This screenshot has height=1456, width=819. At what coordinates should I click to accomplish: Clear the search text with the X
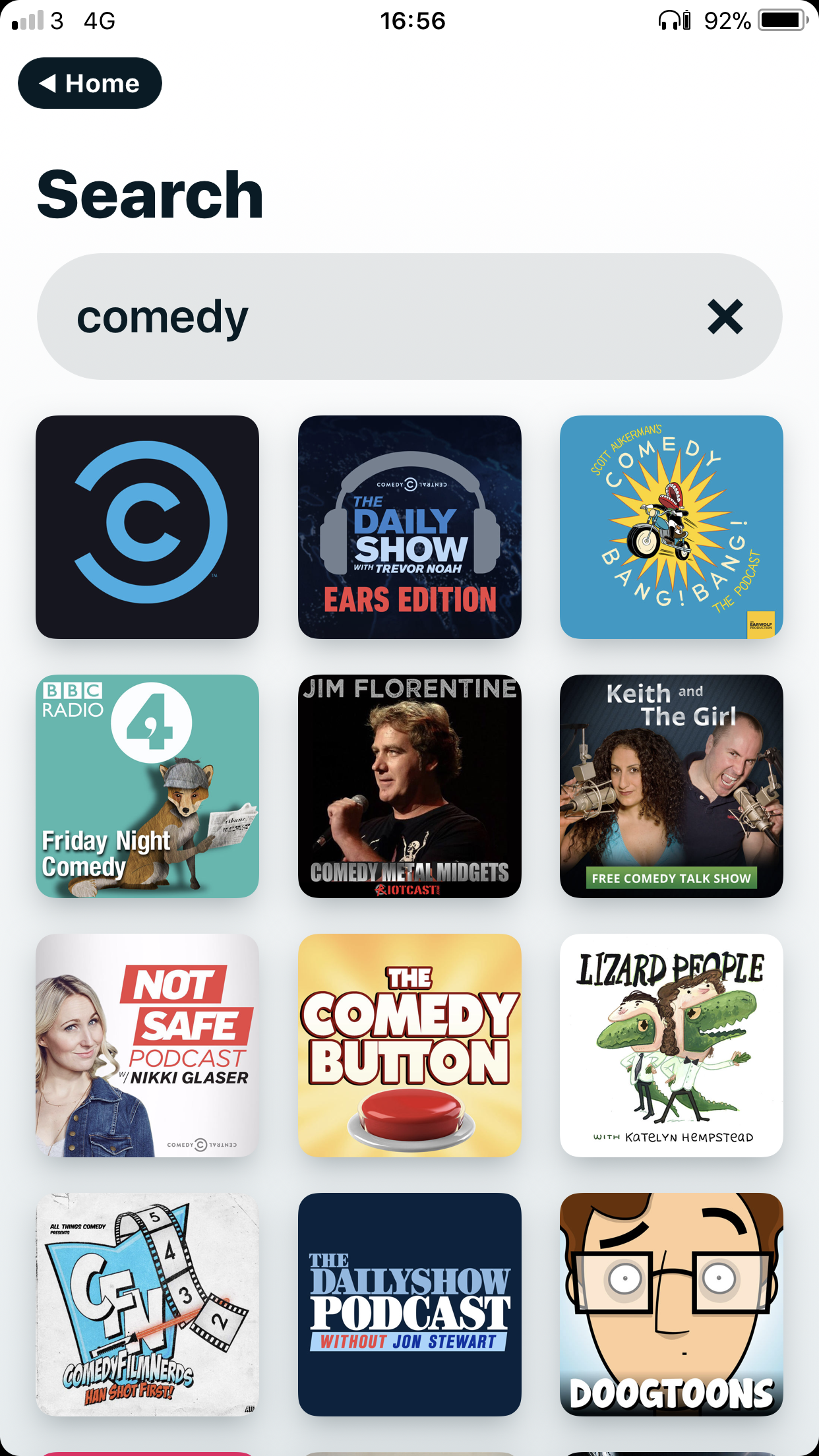[x=725, y=317]
